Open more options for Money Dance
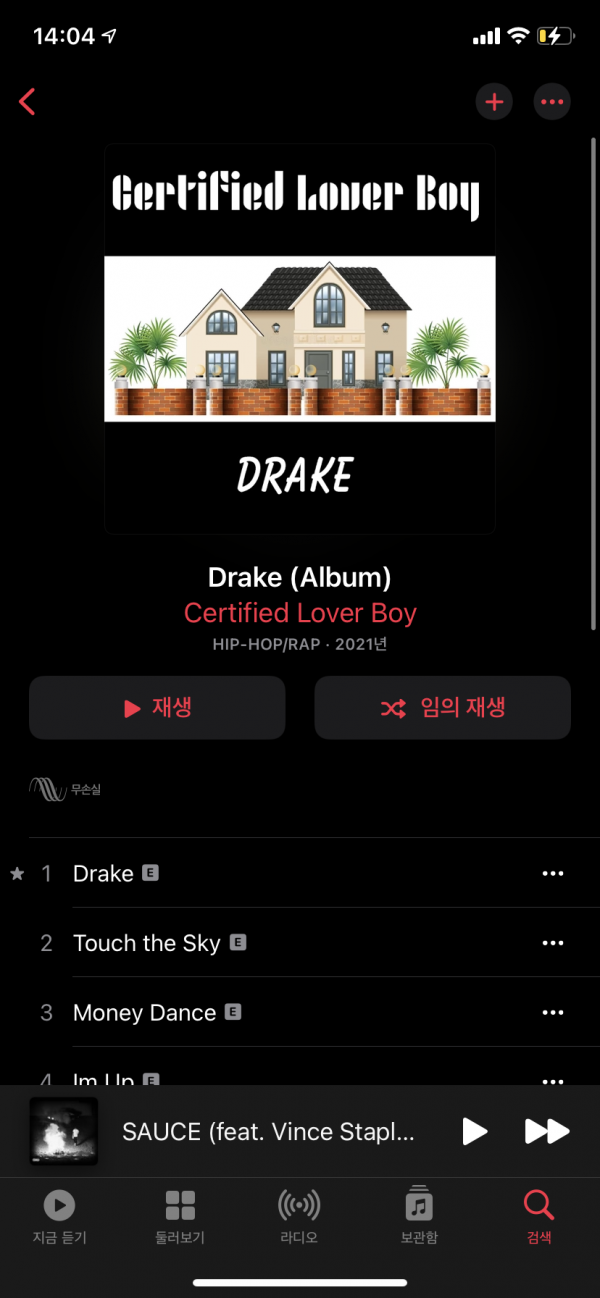This screenshot has height=1298, width=600. (552, 1013)
